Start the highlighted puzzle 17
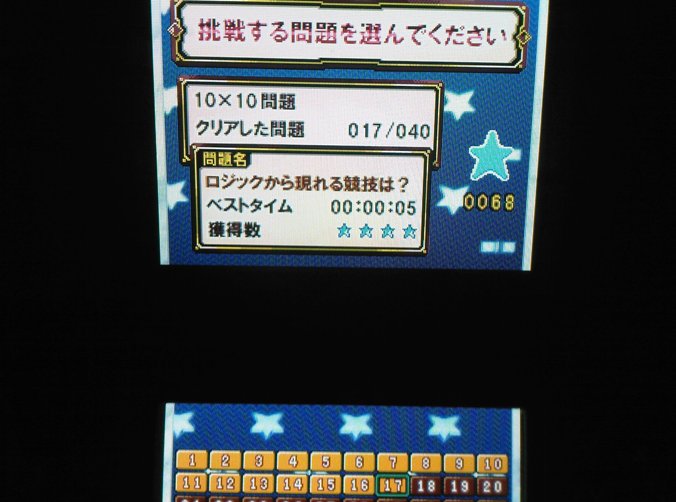Viewport: 676px width, 502px height. click(392, 484)
